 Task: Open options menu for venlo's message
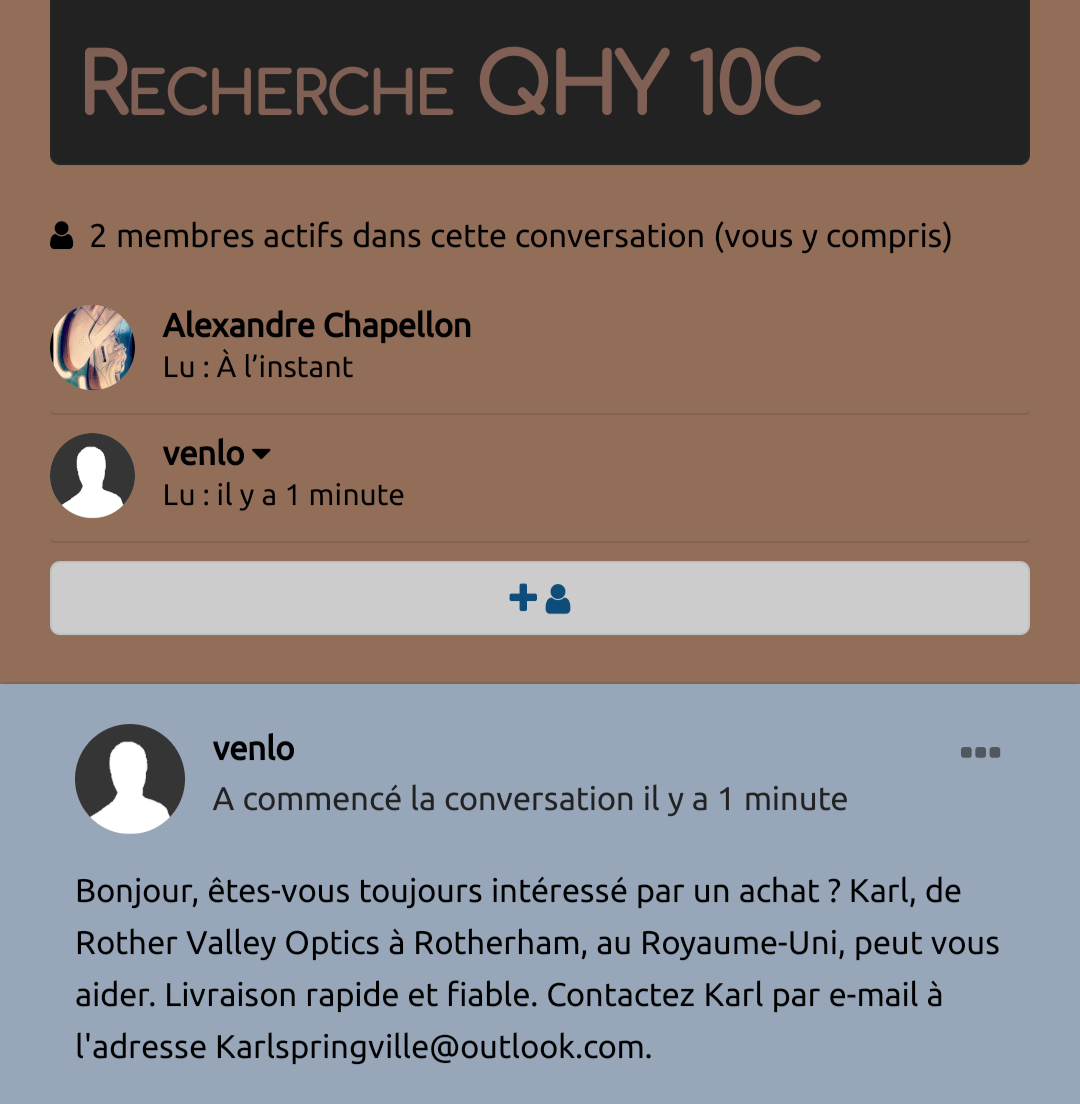980,753
